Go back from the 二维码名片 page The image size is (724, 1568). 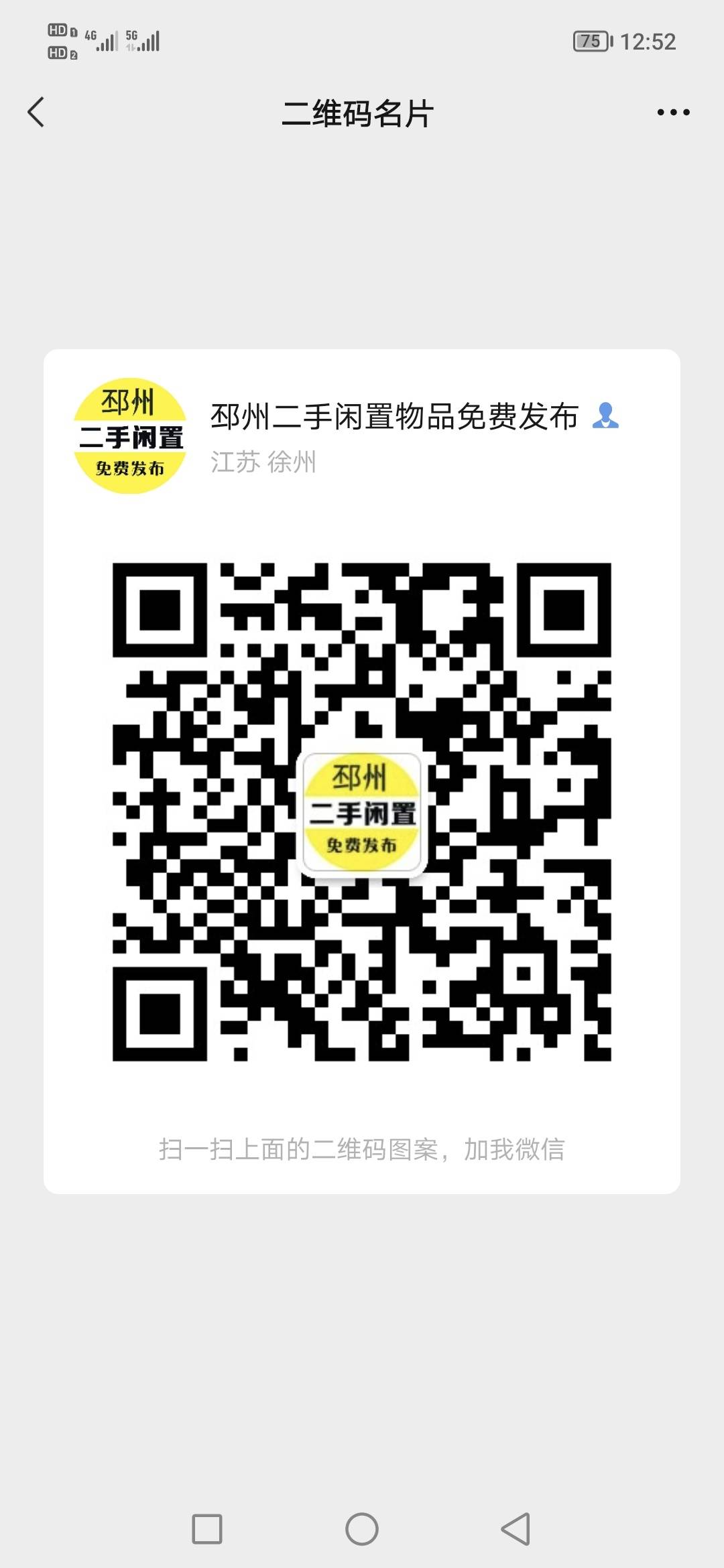pos(36,112)
